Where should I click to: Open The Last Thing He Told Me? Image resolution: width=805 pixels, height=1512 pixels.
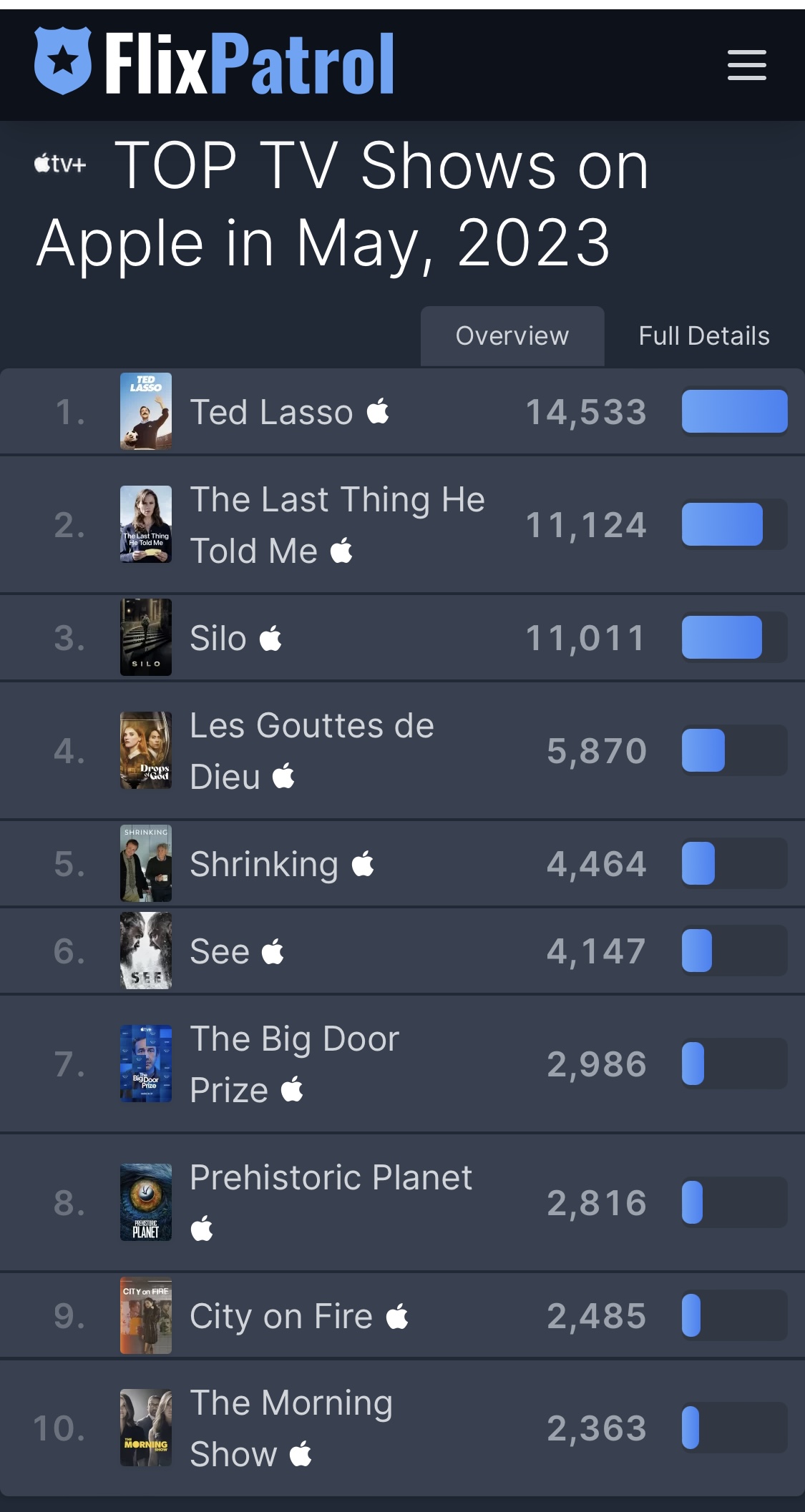337,525
